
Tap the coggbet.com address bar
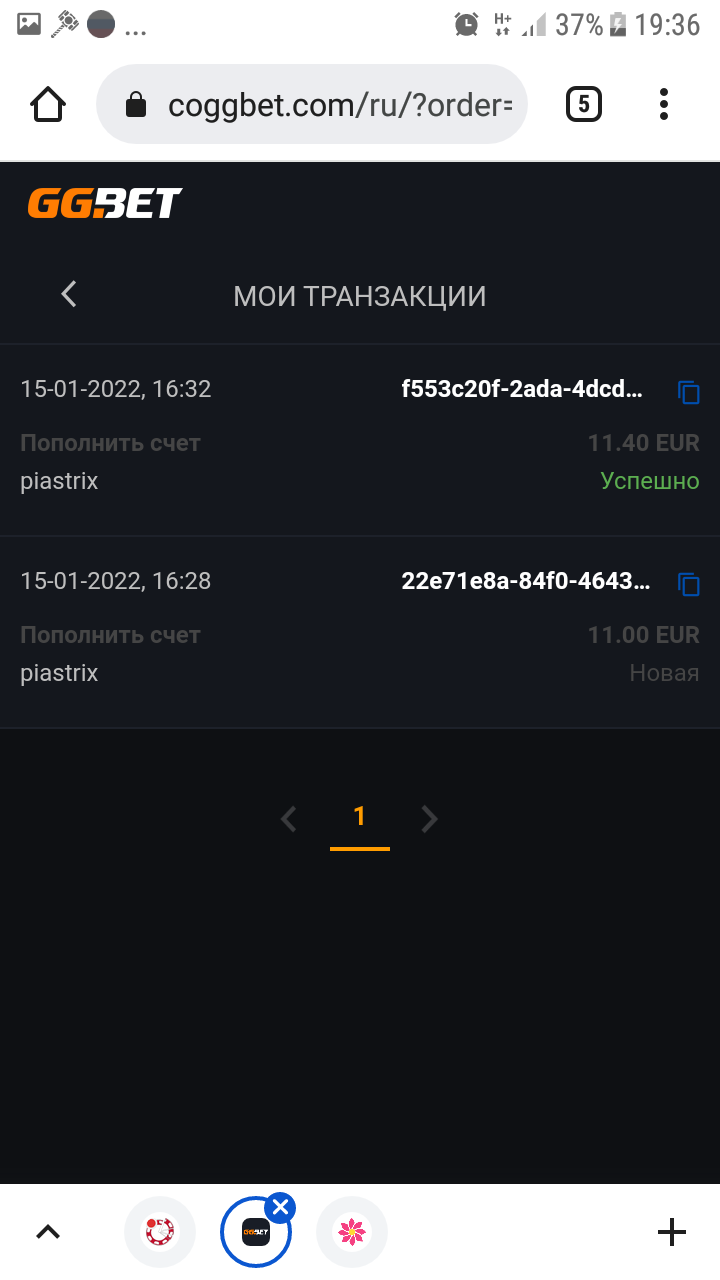pyautogui.click(x=311, y=104)
